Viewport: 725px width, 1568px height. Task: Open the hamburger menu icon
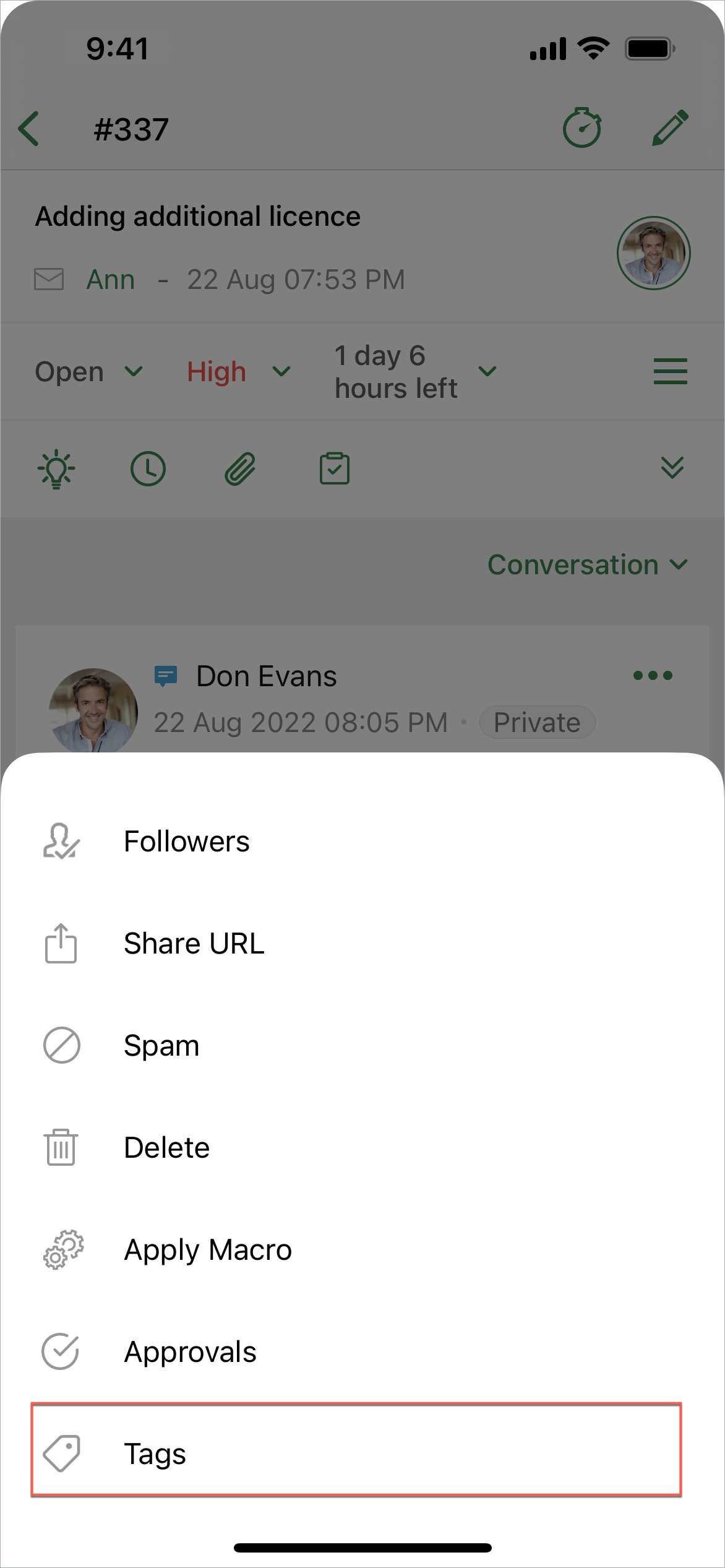[670, 371]
